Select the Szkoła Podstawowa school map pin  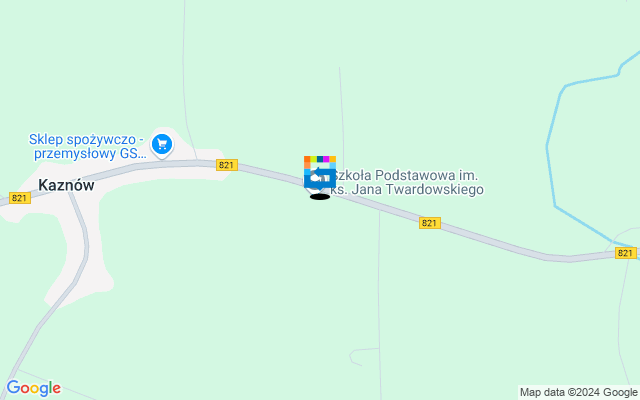[319, 174]
